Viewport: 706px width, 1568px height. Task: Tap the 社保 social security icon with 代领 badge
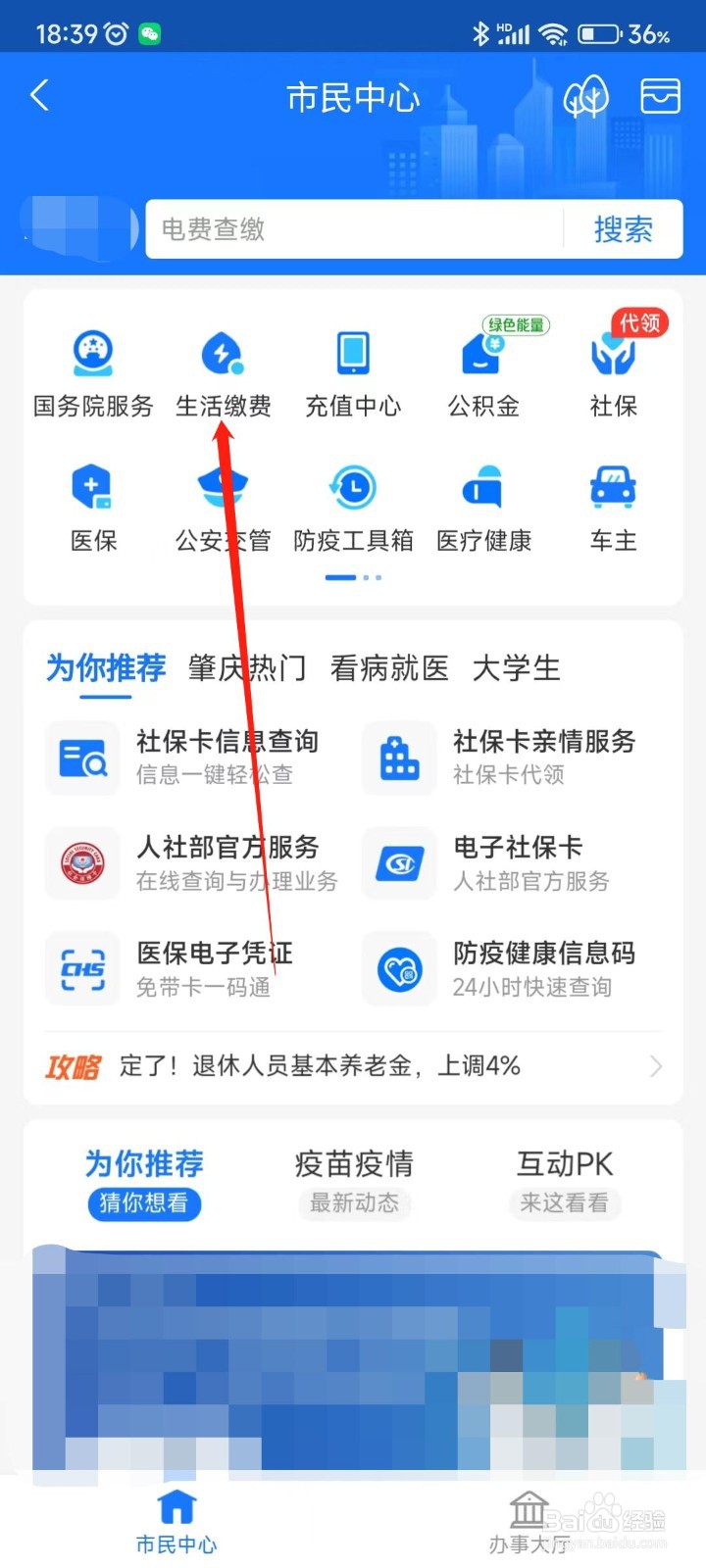tap(614, 367)
